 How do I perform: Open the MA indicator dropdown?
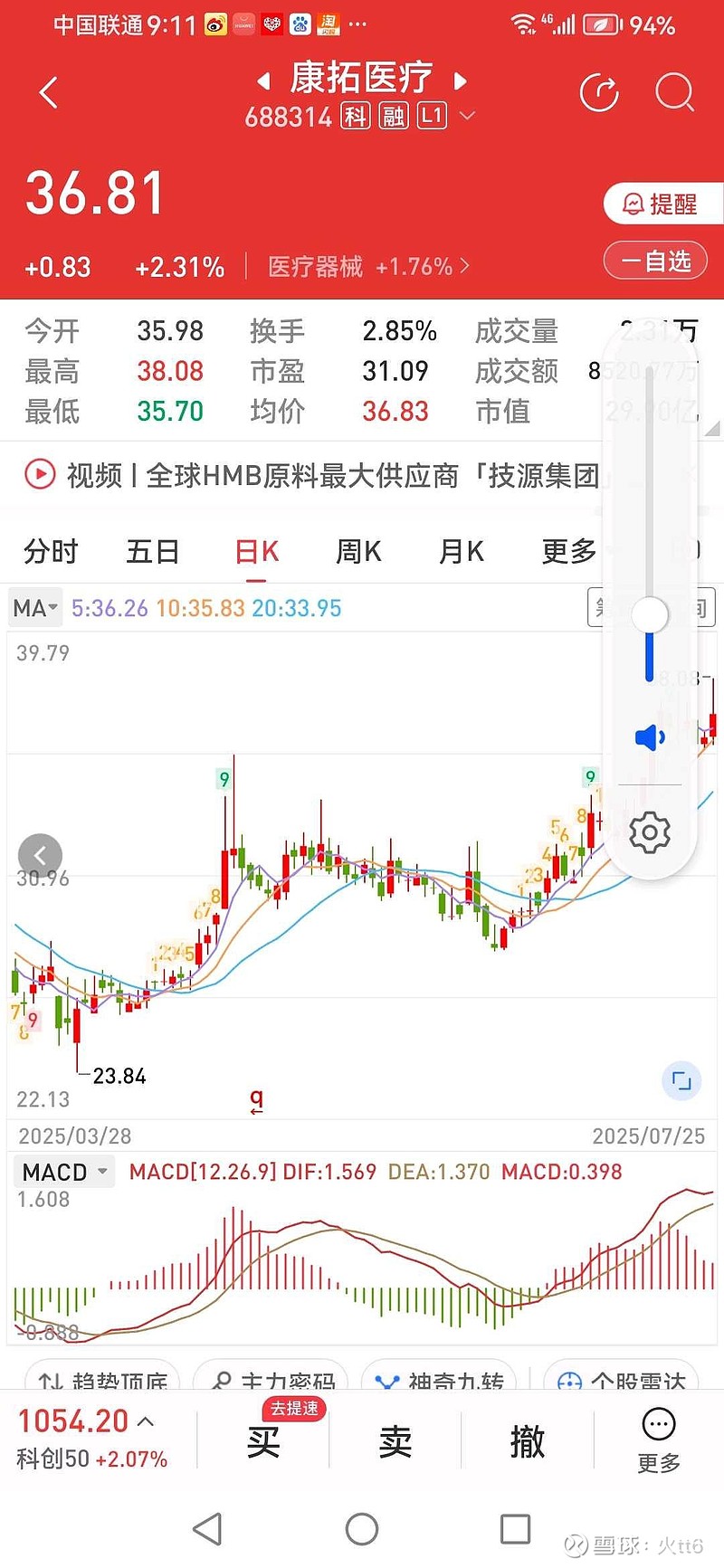[35, 608]
